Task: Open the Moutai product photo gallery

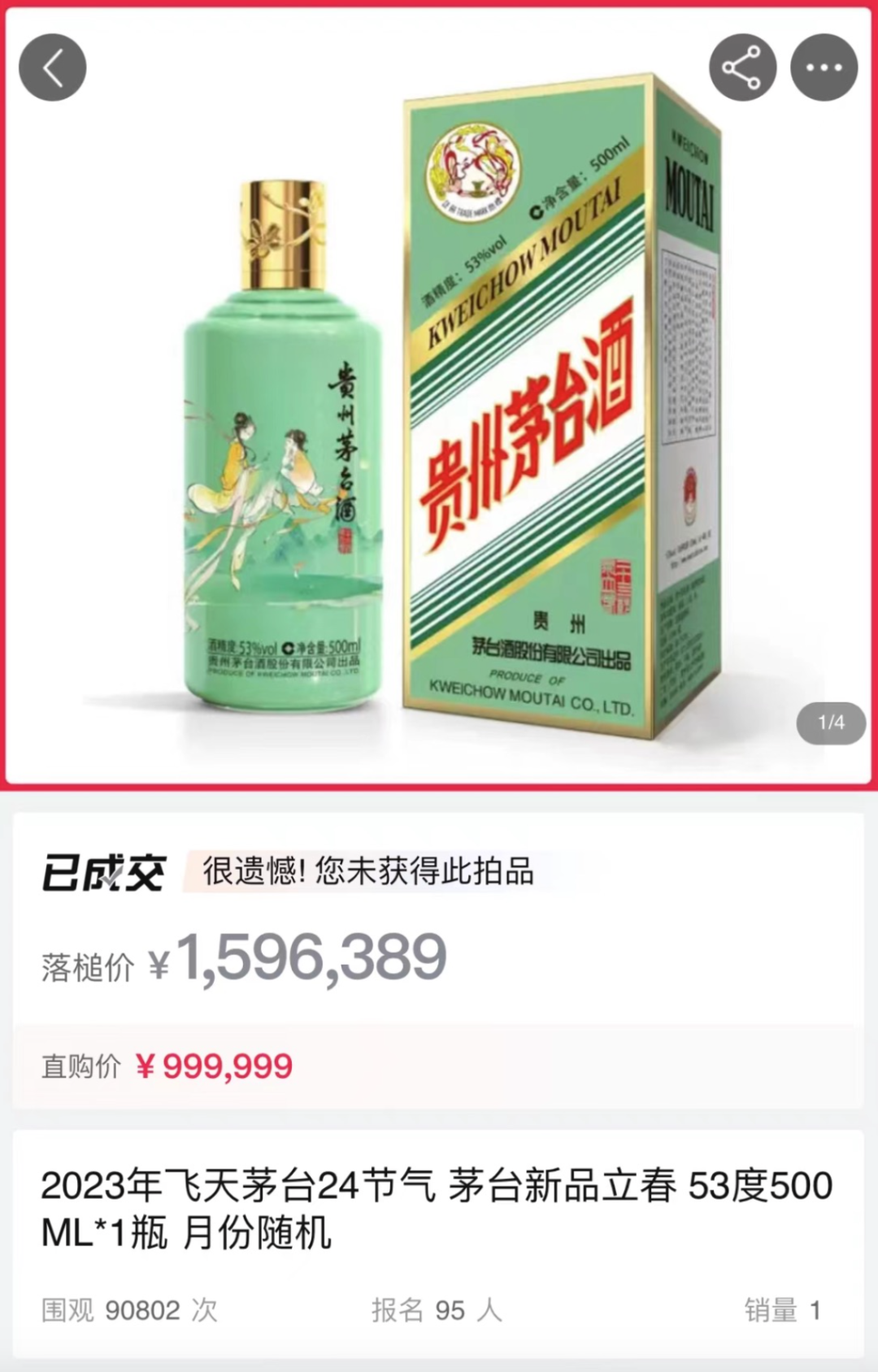Action: 439,423
